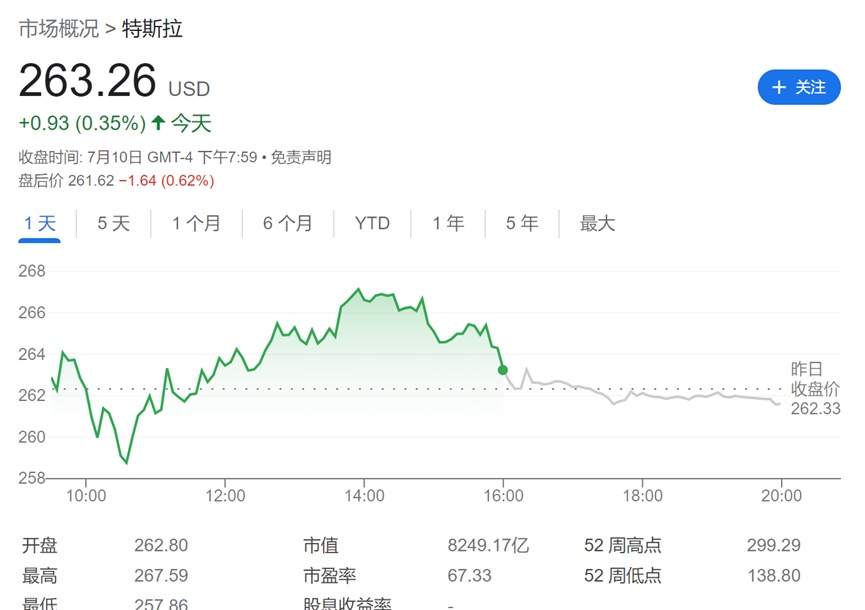This screenshot has width=865, height=610.
Task: Select the 1 天 time range tab
Action: pyautogui.click(x=40, y=223)
